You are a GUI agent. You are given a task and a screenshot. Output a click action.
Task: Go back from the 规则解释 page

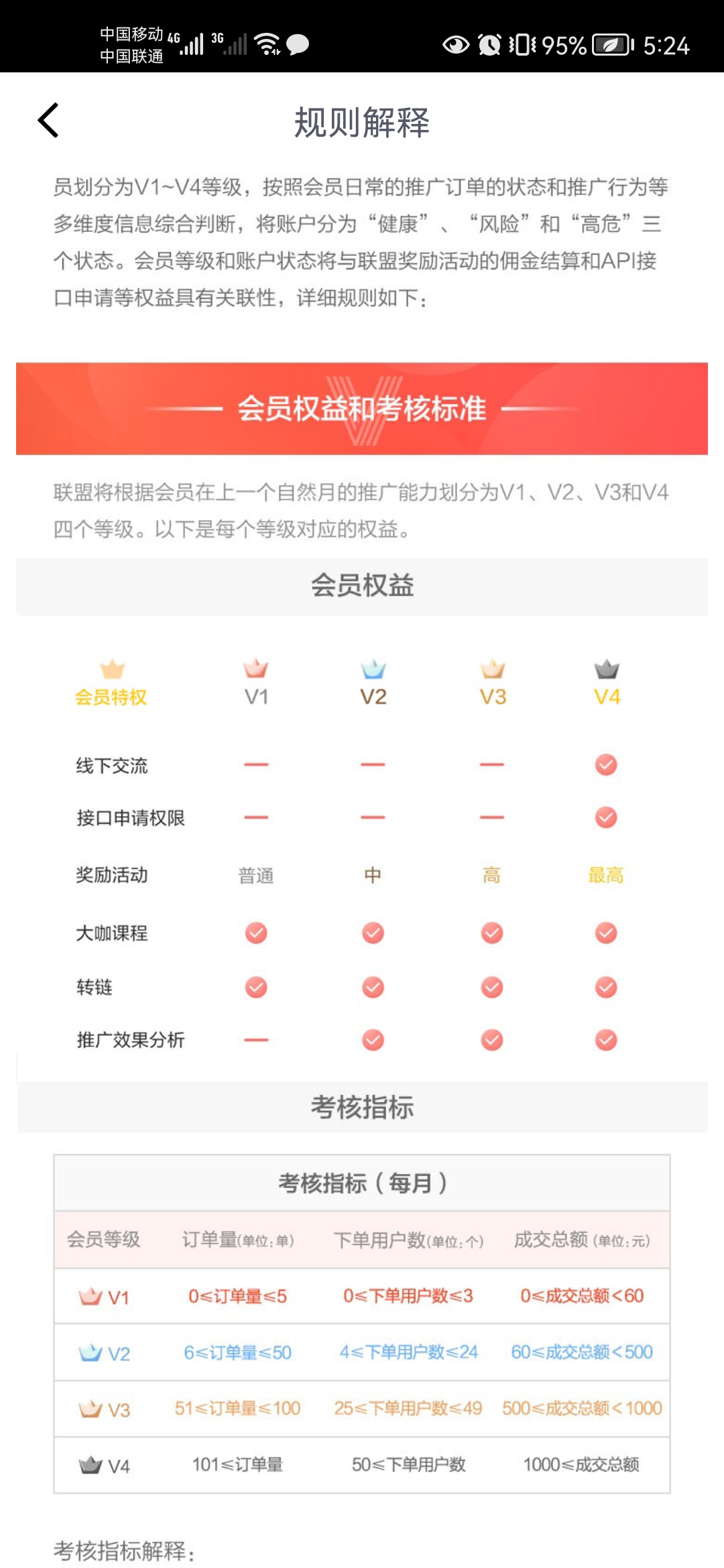click(x=48, y=121)
